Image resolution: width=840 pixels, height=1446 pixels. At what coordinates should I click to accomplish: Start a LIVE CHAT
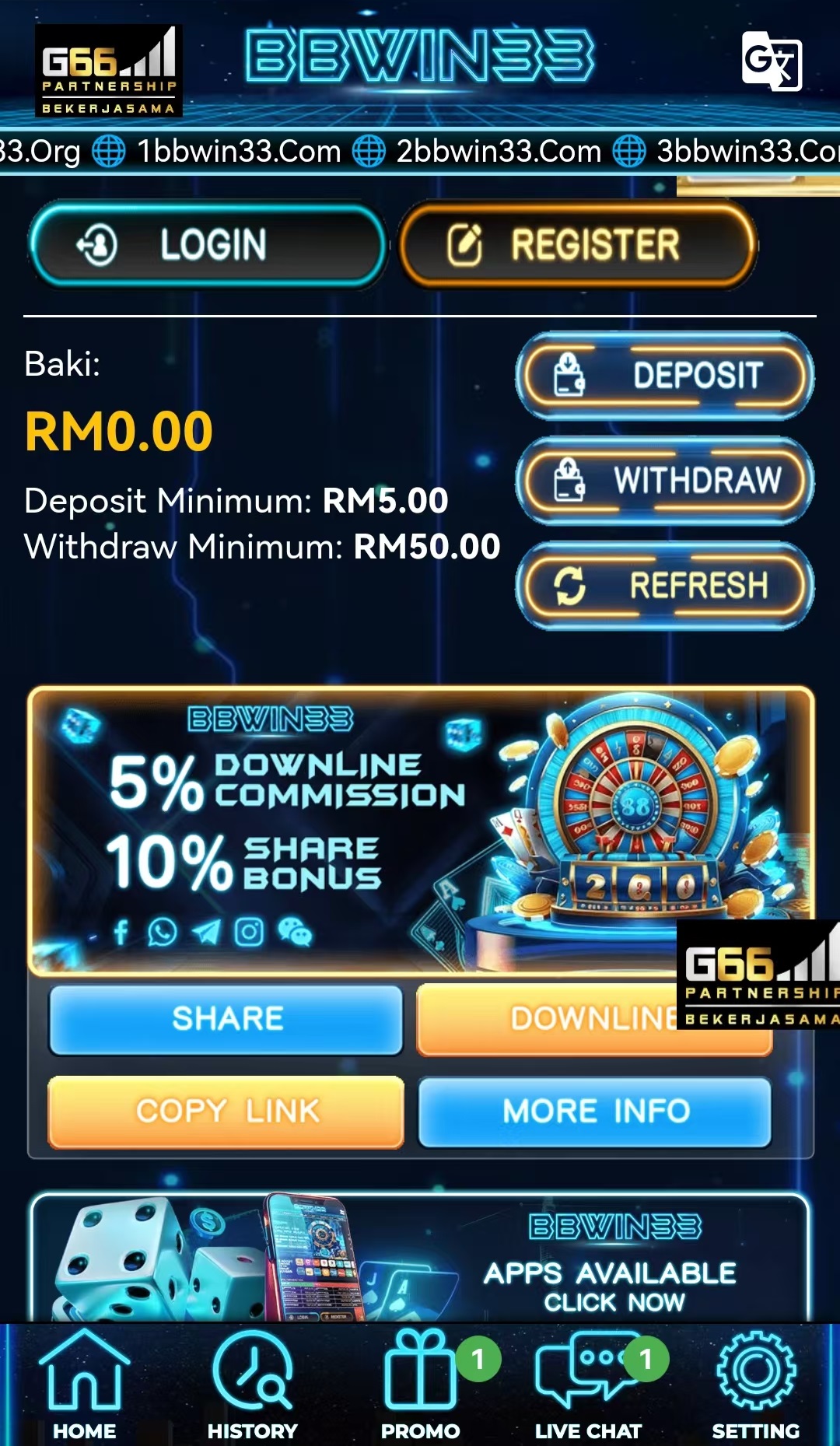click(588, 1385)
